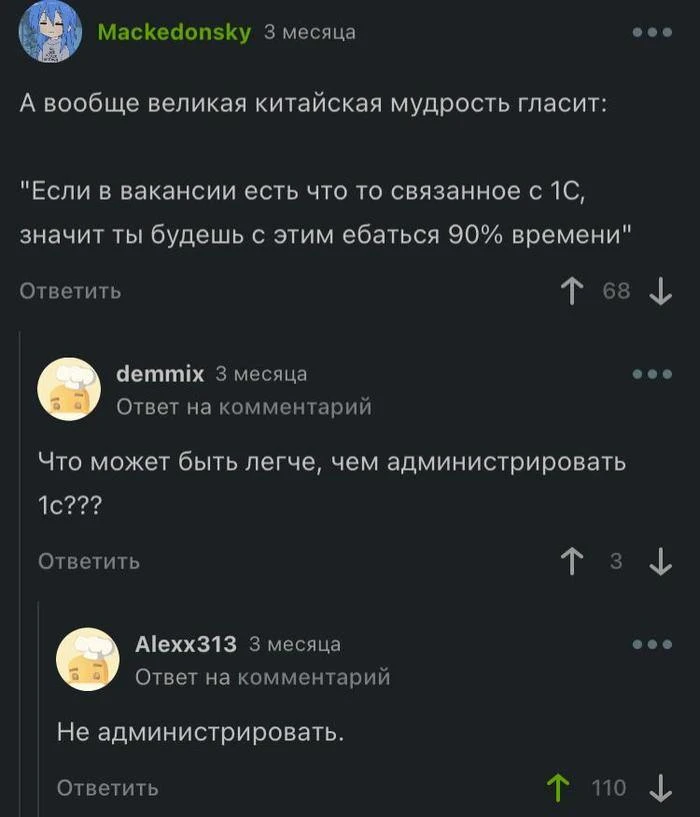Image resolution: width=700 pixels, height=817 pixels.
Task: Open demmix's profile by username
Action: [160, 374]
